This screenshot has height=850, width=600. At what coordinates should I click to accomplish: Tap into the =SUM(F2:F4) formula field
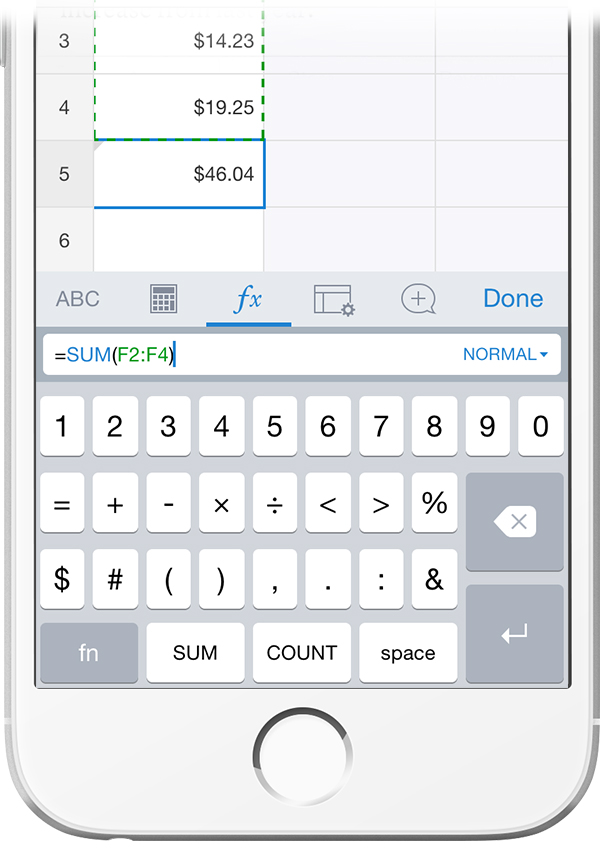tap(250, 354)
